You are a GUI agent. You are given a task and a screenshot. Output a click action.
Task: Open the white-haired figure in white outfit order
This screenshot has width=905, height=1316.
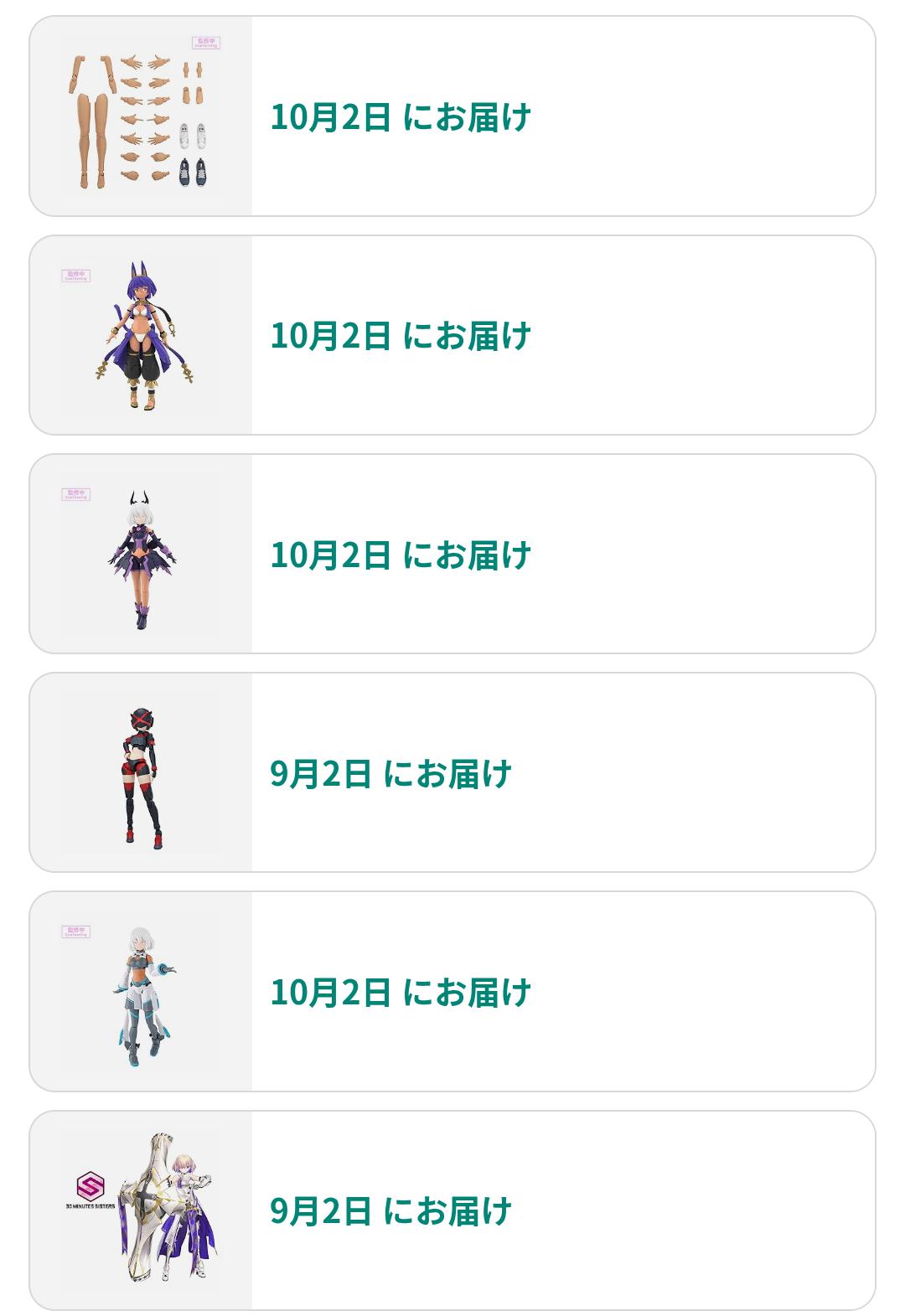tap(452, 991)
